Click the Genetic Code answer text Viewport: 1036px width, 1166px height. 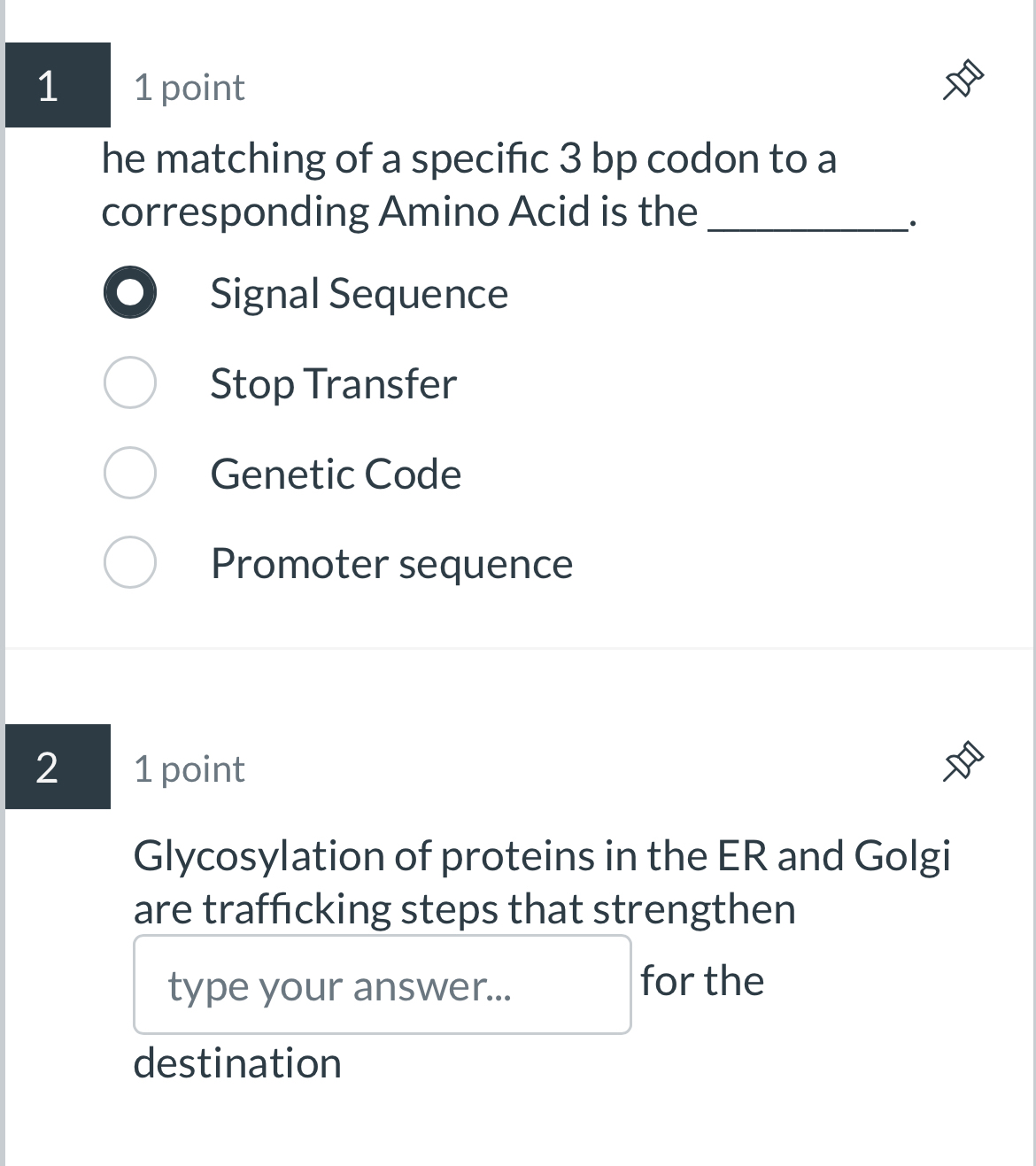coord(336,474)
